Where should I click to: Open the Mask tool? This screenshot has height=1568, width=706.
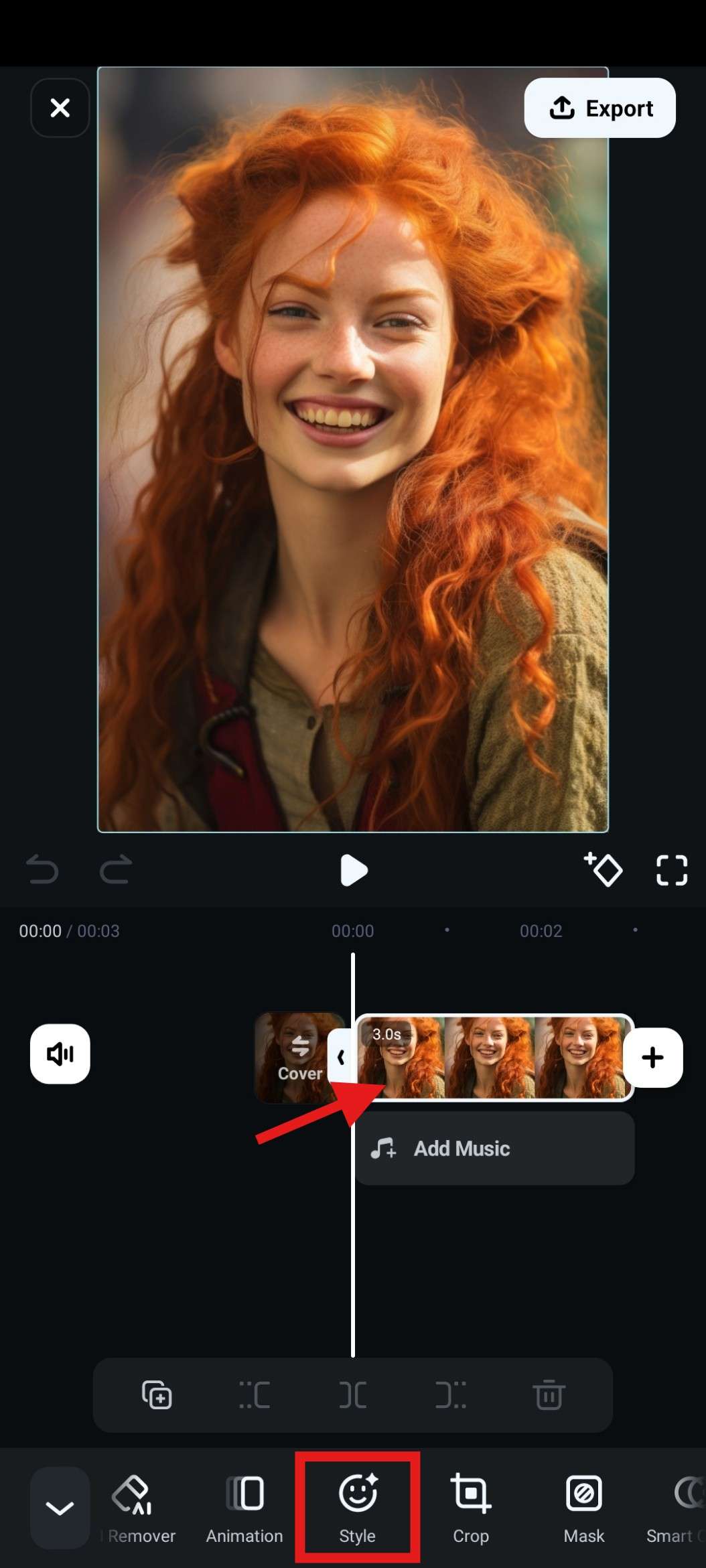(584, 1507)
